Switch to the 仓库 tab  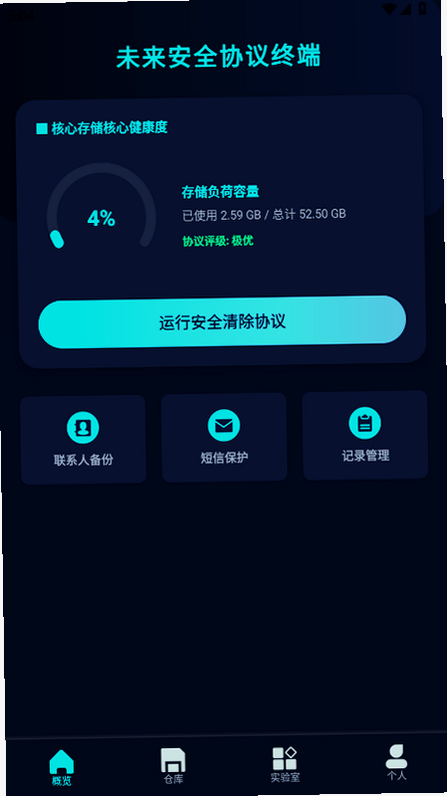(173, 766)
